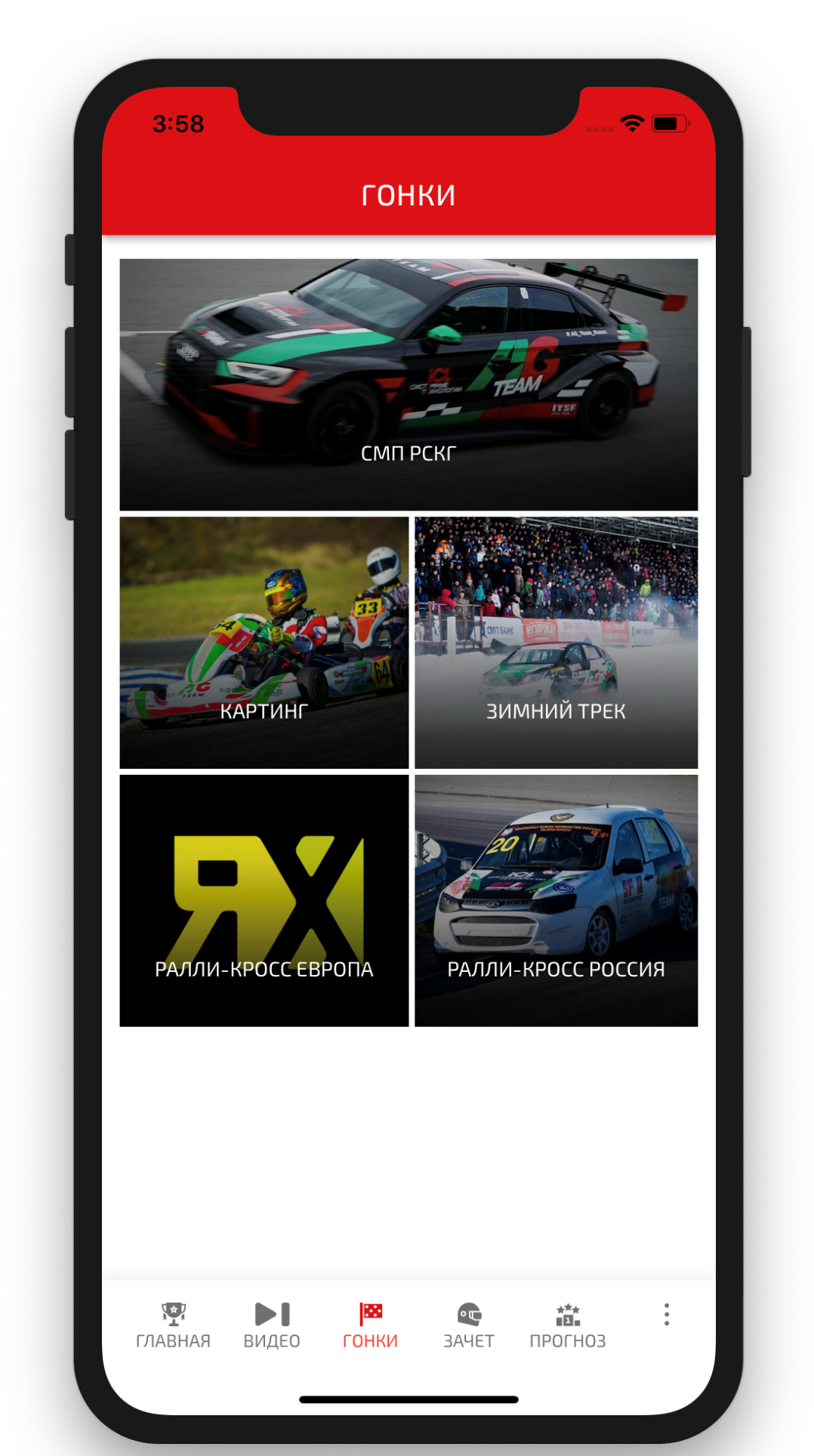View the РАЛЛИ-КРОСС РОССИЯ series

[x=556, y=900]
